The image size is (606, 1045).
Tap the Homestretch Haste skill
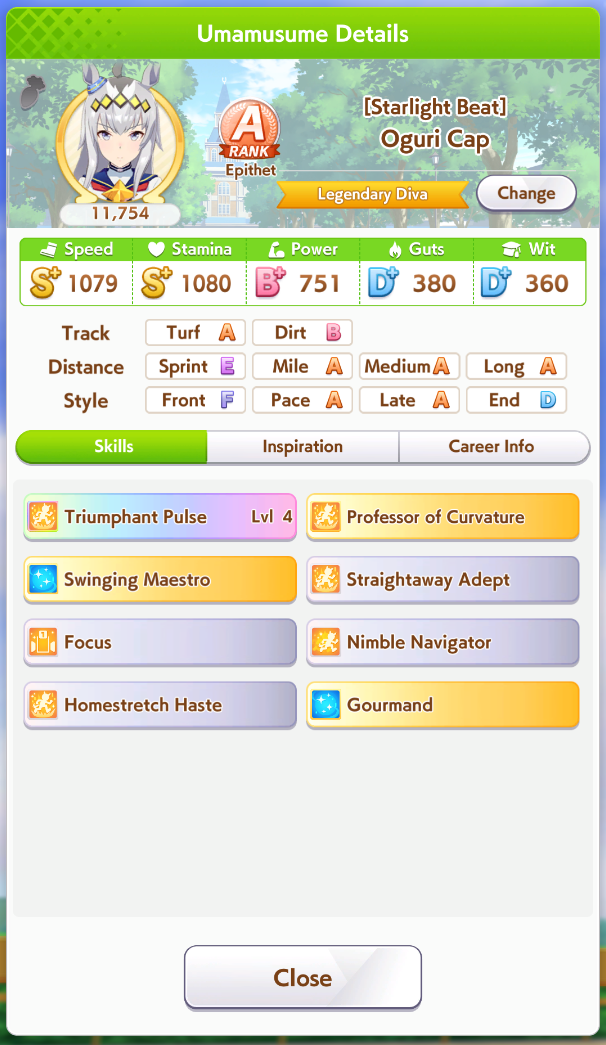click(160, 705)
